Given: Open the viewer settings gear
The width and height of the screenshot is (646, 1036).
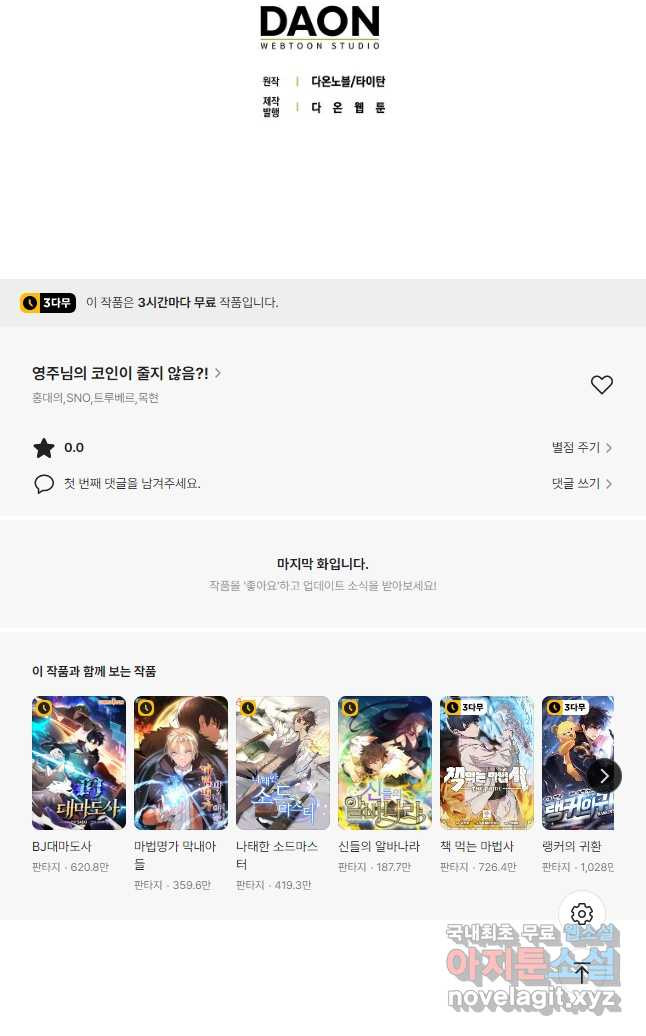Looking at the screenshot, I should pos(582,914).
